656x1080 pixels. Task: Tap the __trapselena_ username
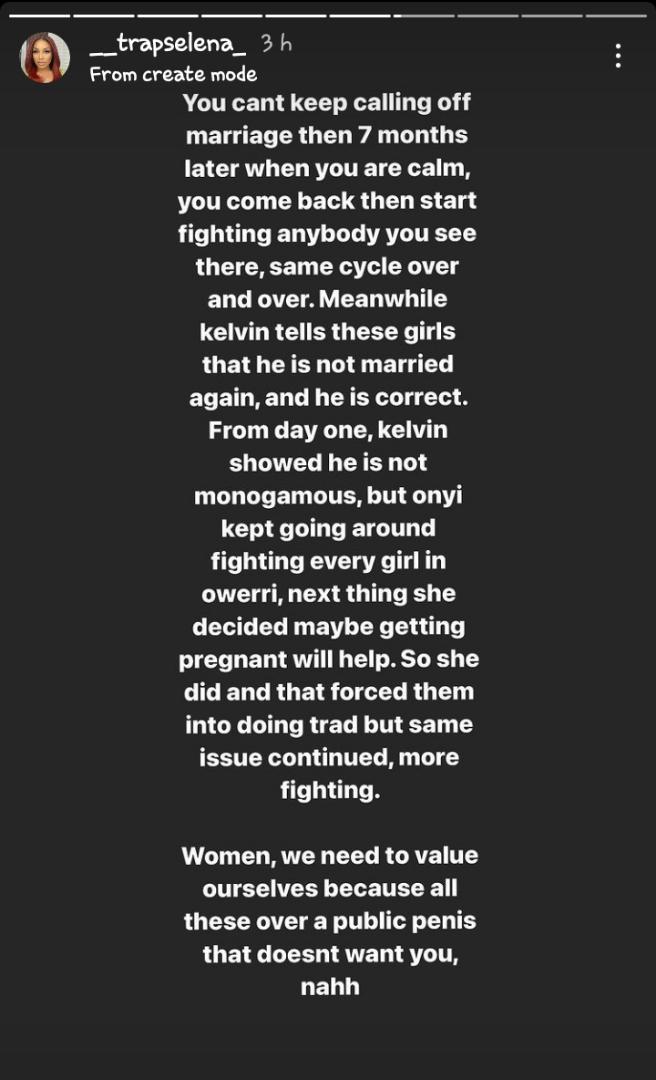click(168, 45)
